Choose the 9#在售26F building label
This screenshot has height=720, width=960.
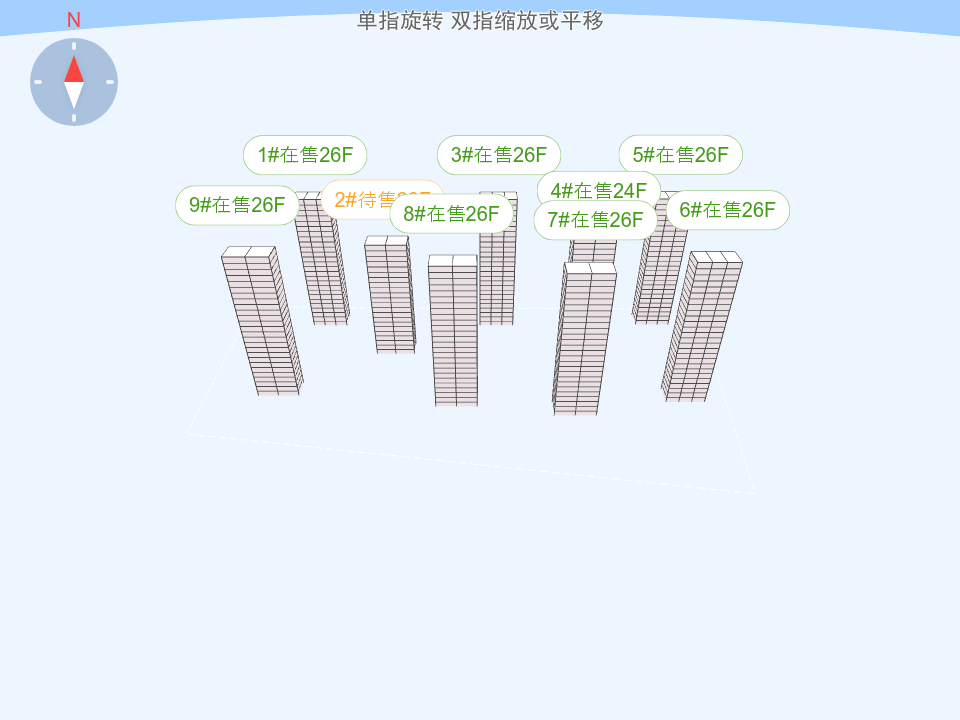tap(237, 205)
